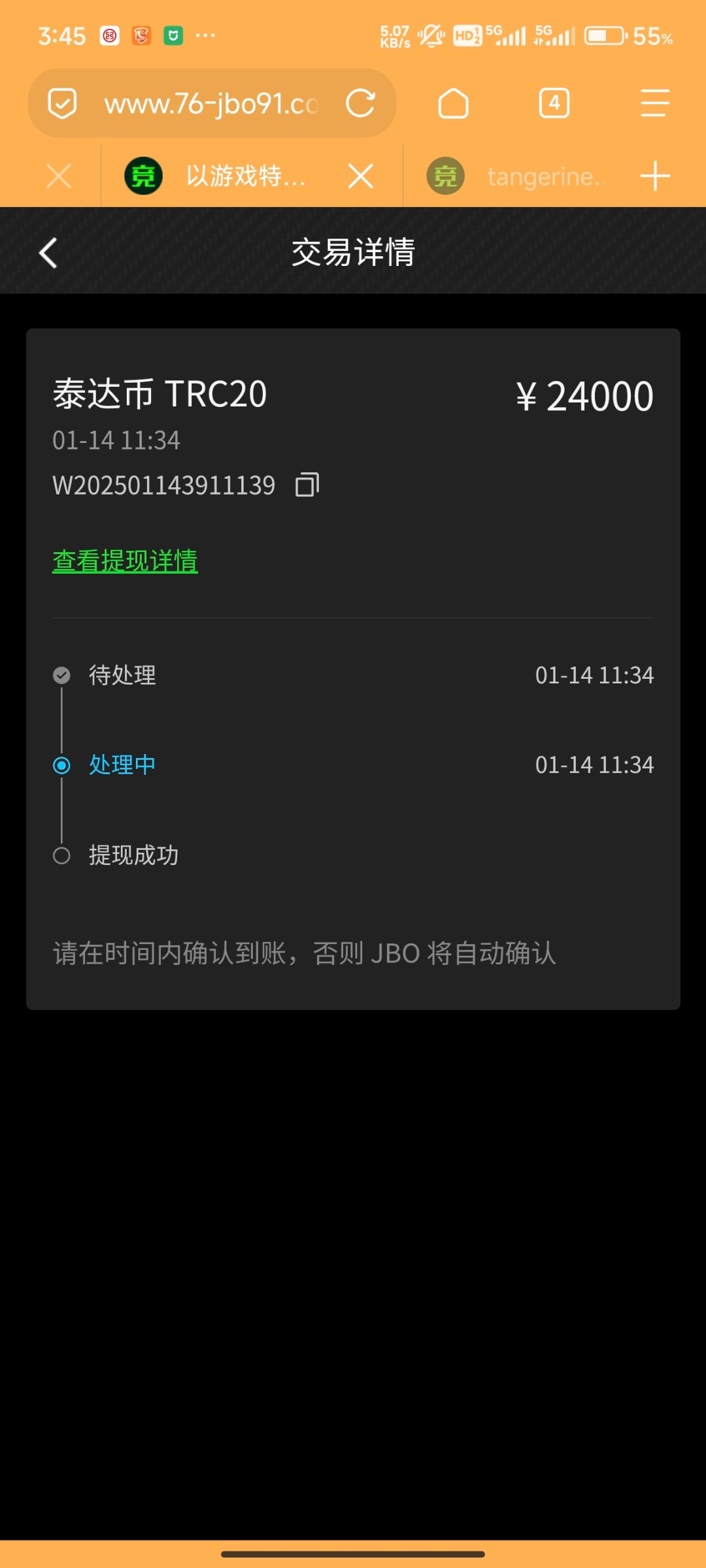
Task: Go to the browser home page
Action: 453,103
